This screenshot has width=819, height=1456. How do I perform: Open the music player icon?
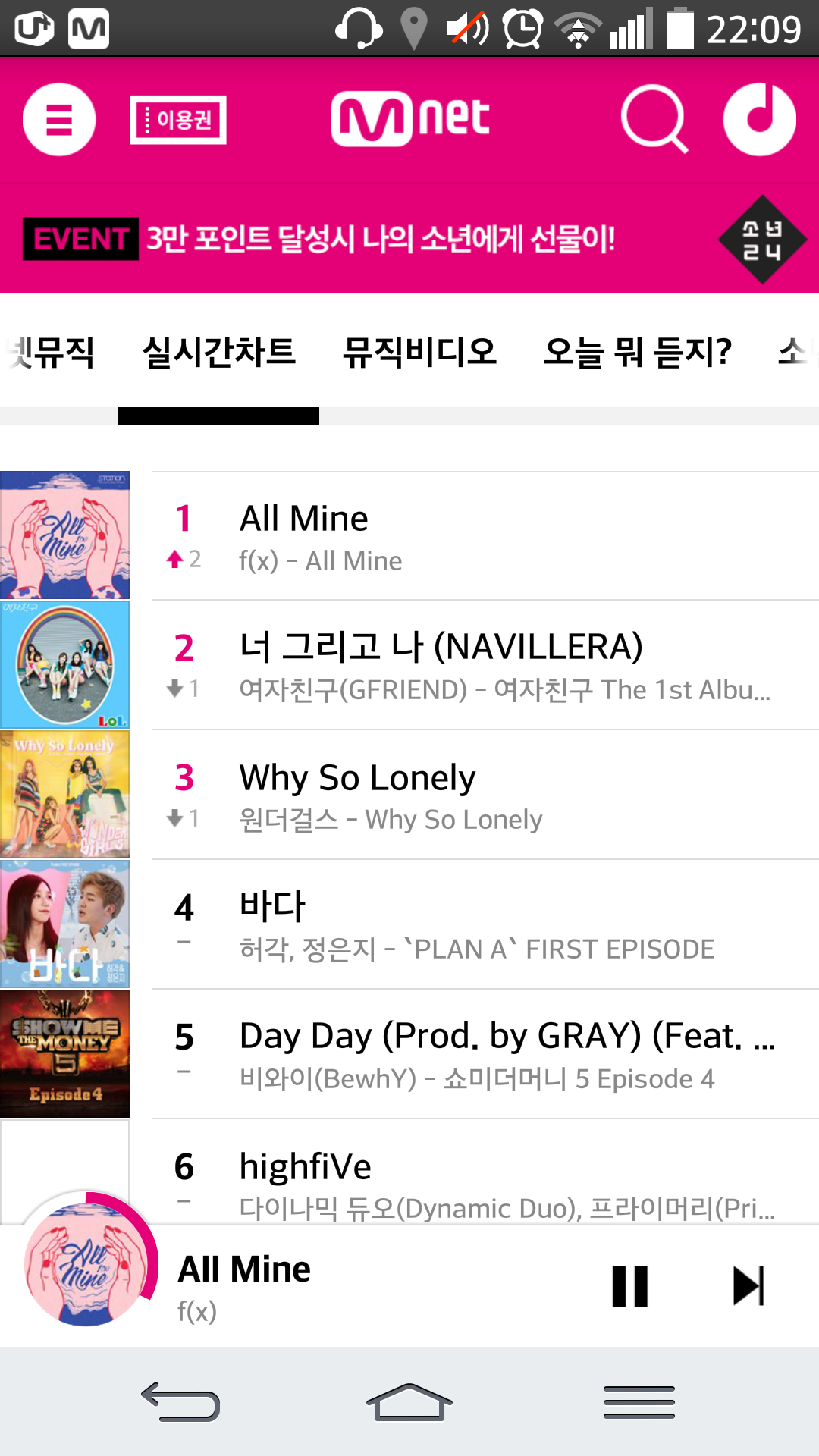click(759, 120)
